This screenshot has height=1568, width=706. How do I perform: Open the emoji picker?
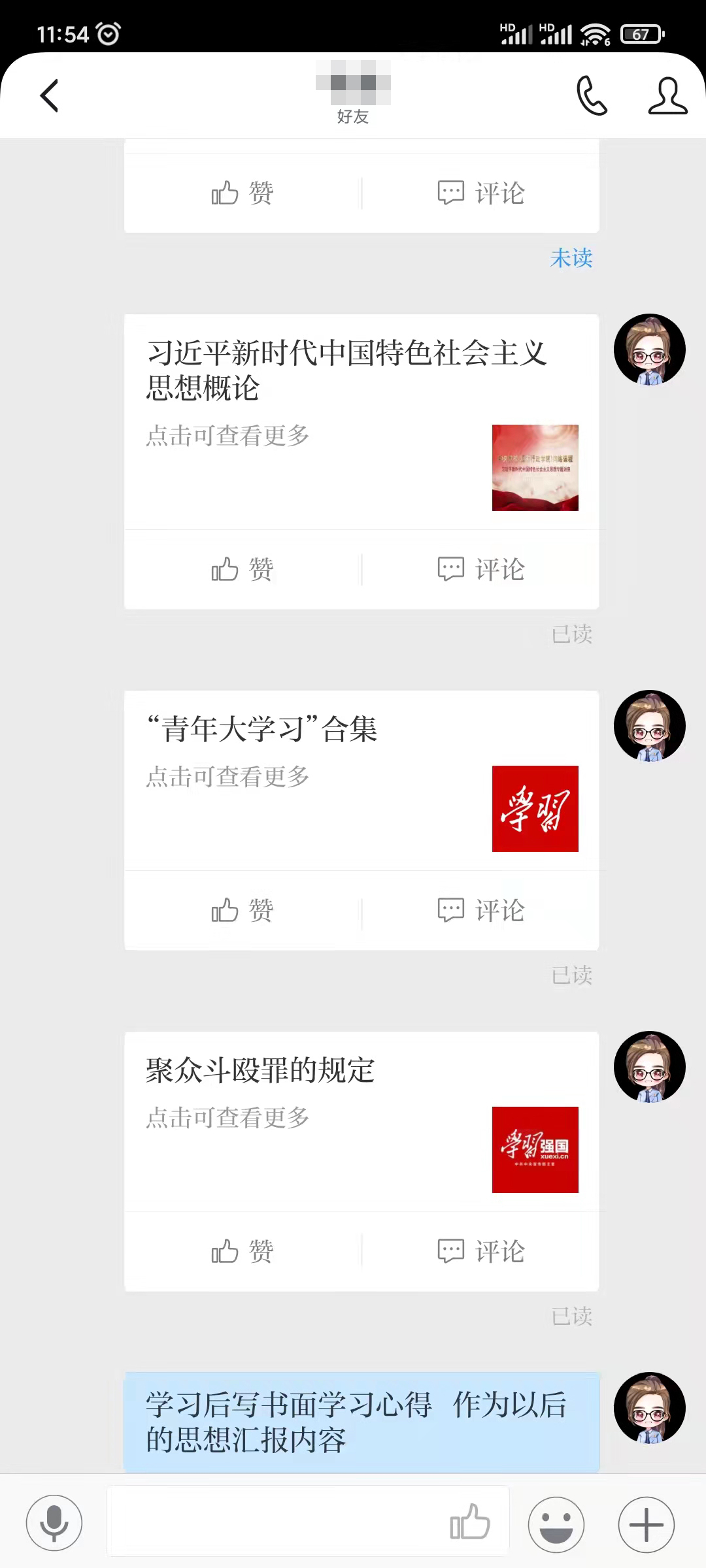point(556,1524)
